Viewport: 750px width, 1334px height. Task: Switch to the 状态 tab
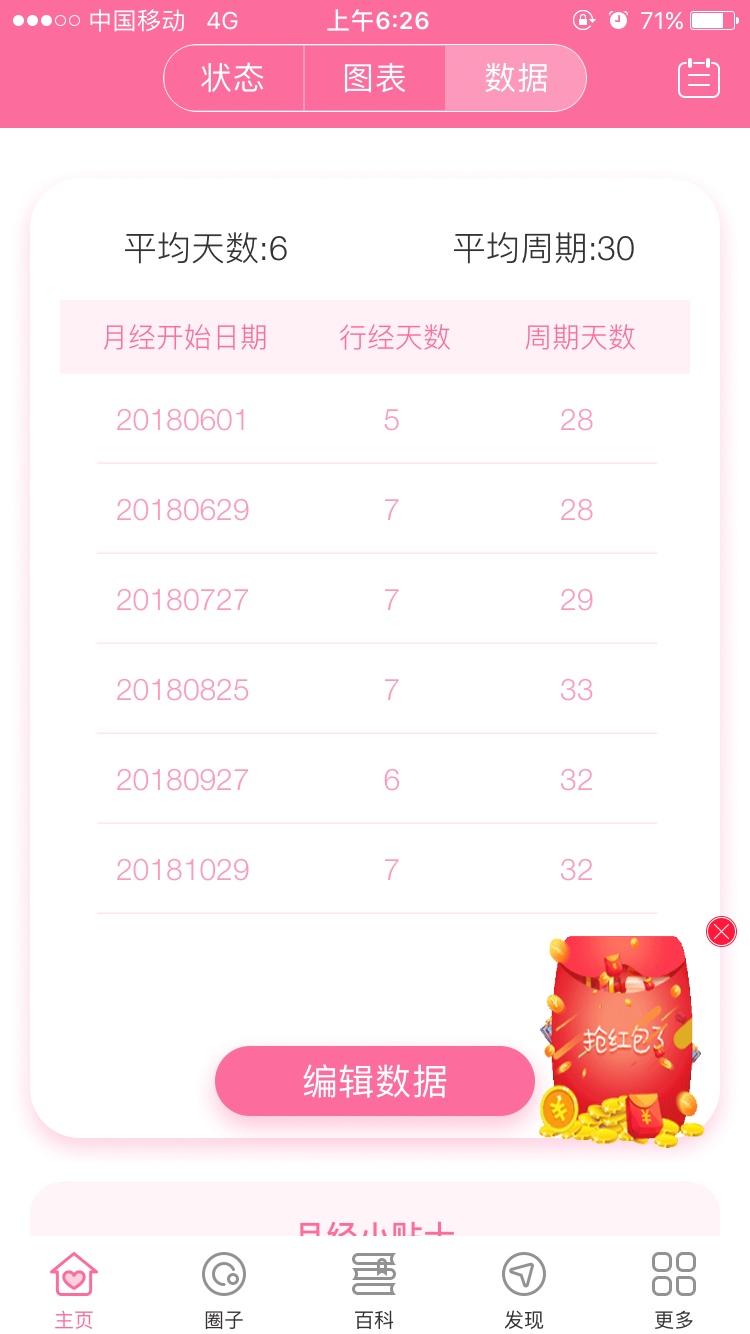233,78
